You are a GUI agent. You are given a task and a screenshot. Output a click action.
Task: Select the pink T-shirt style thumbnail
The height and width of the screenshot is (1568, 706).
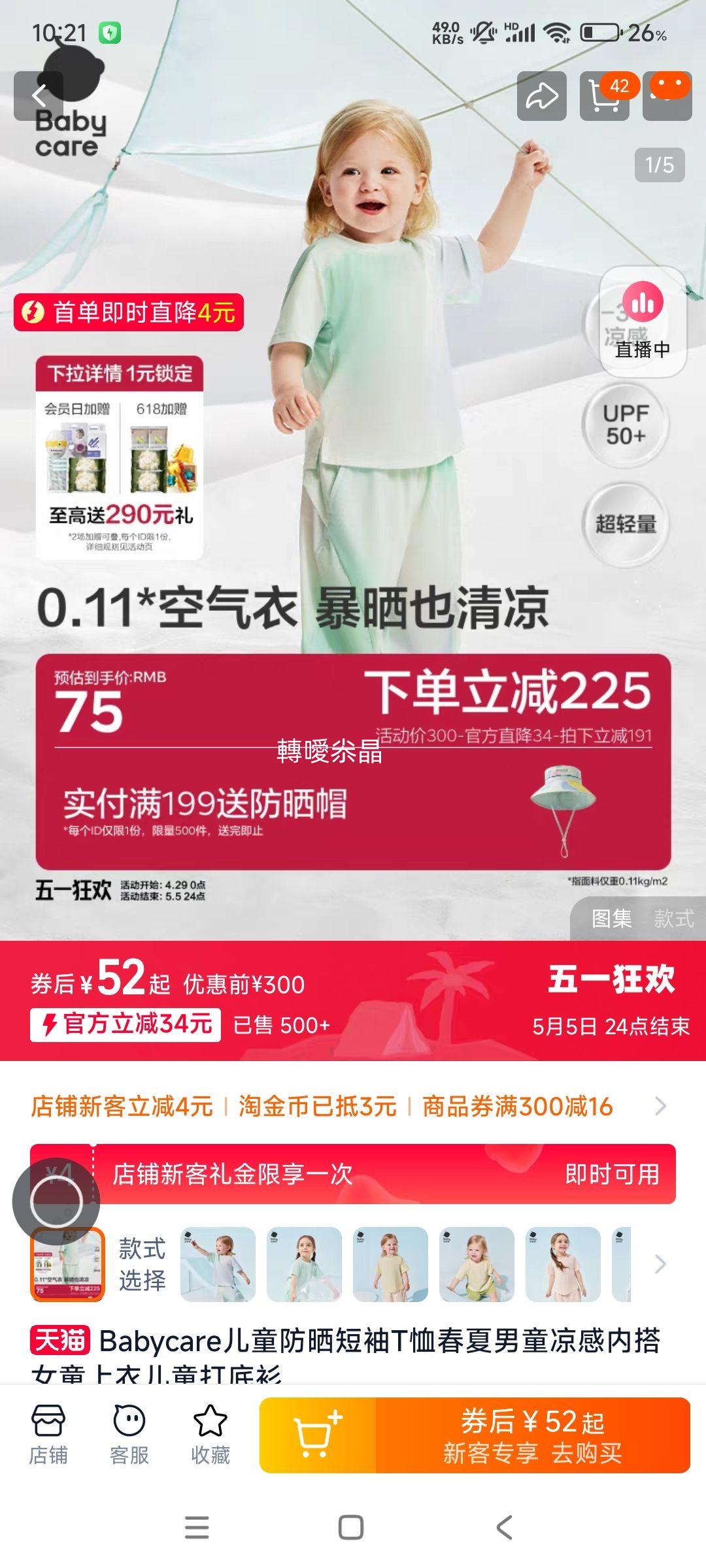coord(562,1264)
